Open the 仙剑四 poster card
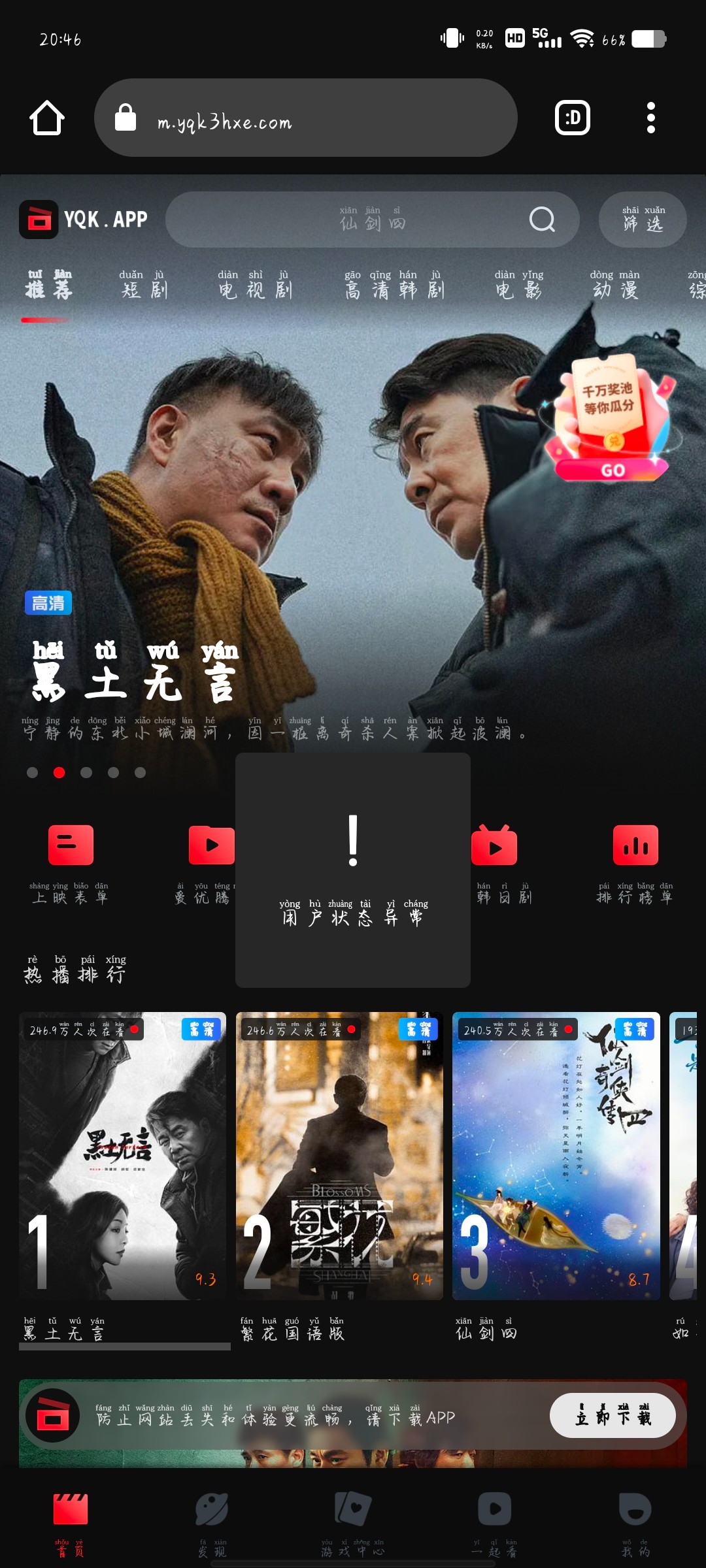This screenshot has width=706, height=1568. [556, 1156]
